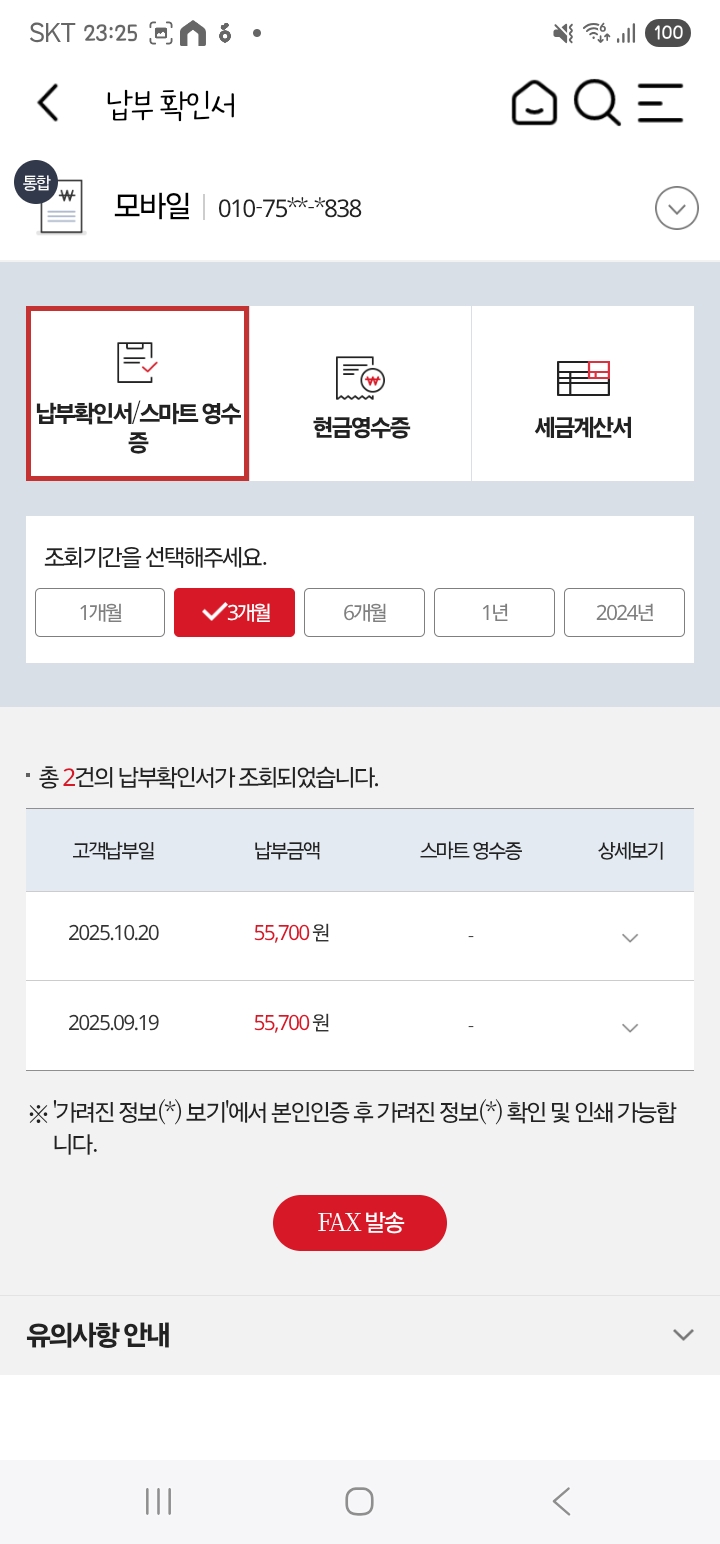Screen dimensions: 720x1544
Task: Choose the 6개월 period
Action: tap(364, 613)
